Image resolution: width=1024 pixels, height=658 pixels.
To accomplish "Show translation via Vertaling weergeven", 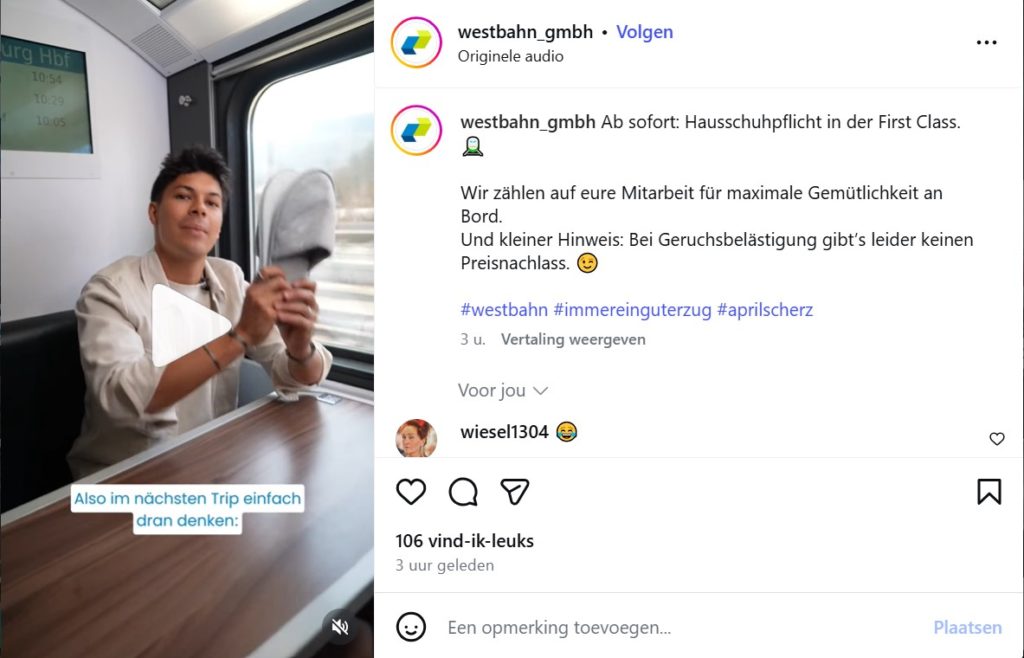I will [573, 339].
